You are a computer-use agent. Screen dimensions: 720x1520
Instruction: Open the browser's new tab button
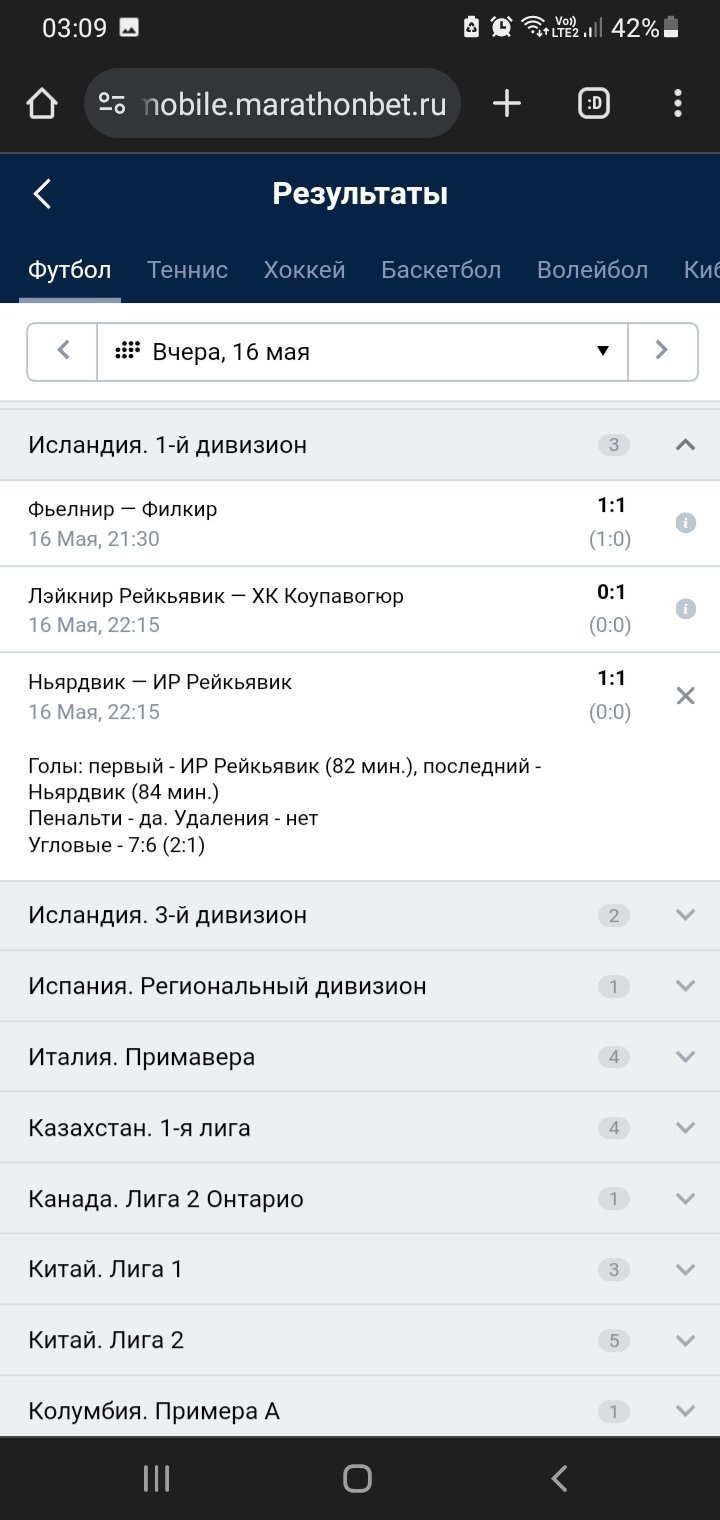pos(507,103)
